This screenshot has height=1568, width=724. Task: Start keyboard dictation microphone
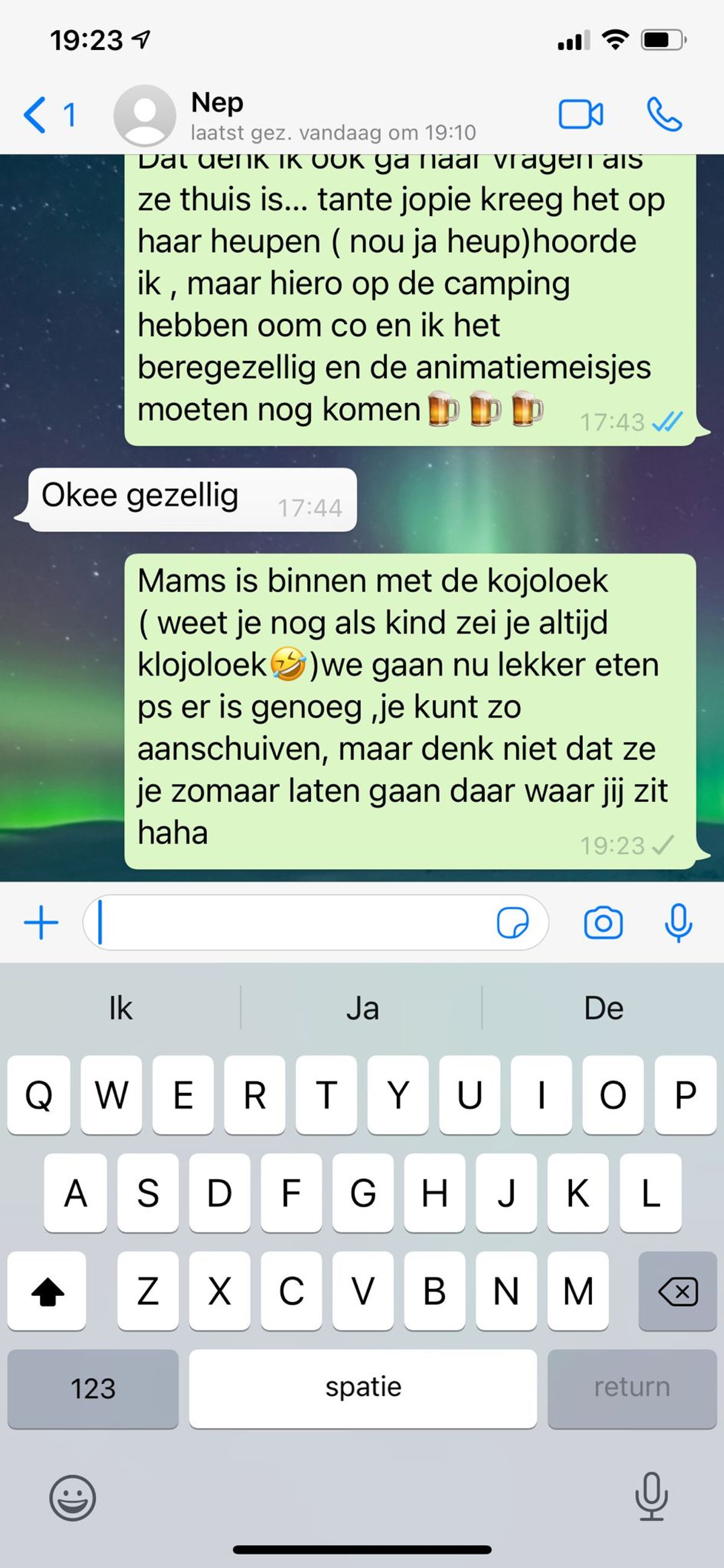pyautogui.click(x=651, y=1497)
